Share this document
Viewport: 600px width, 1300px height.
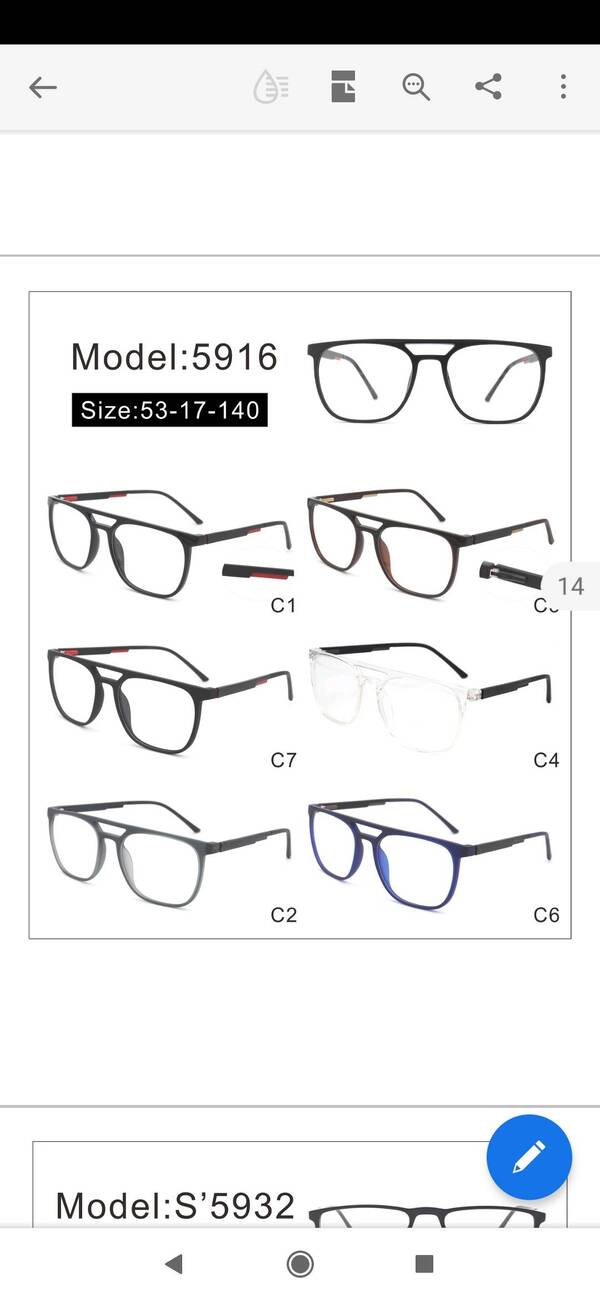488,87
